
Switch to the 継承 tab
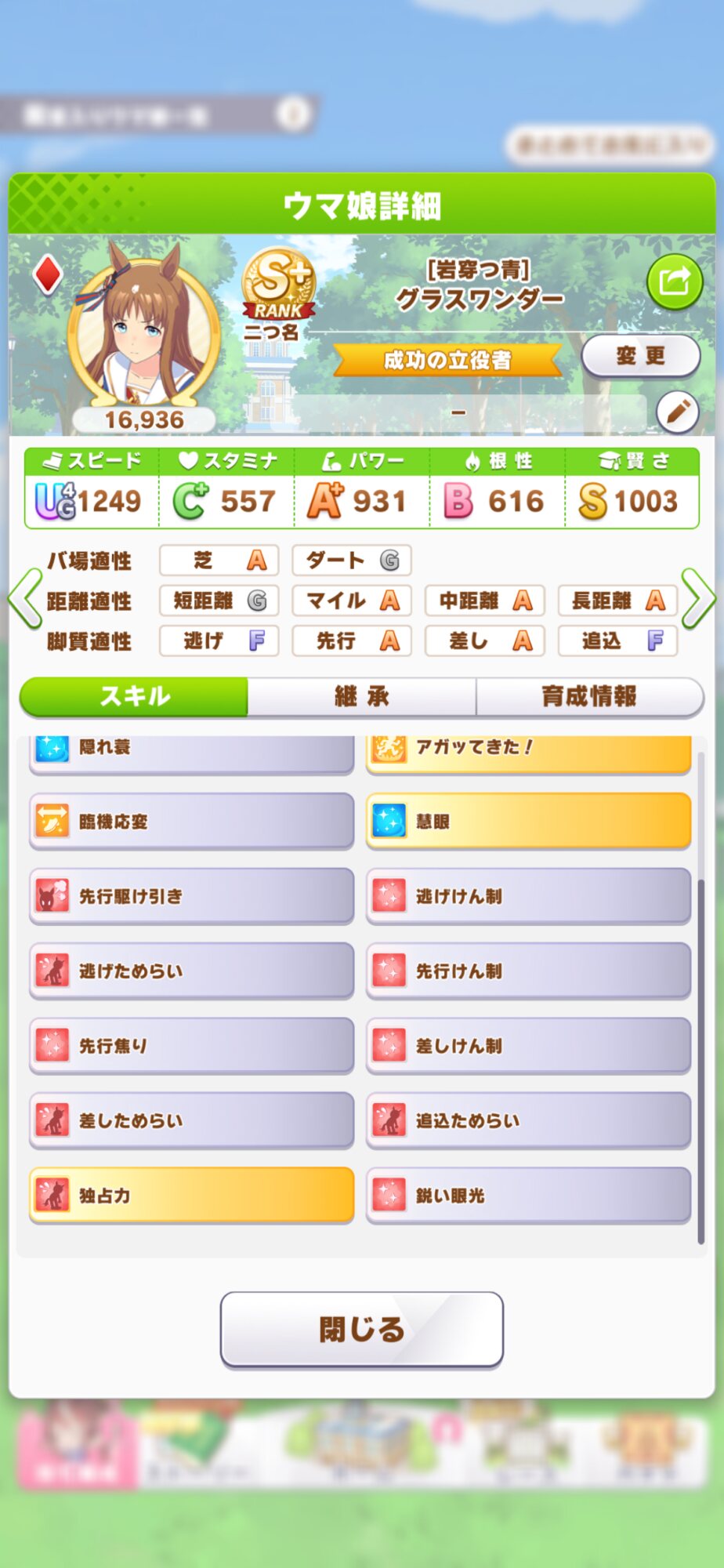click(361, 696)
